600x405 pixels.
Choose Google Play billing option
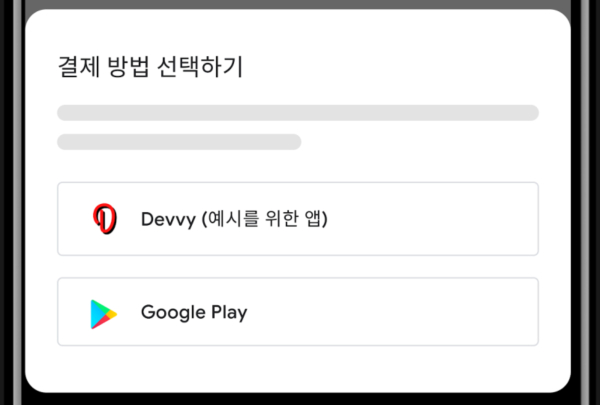(x=297, y=312)
